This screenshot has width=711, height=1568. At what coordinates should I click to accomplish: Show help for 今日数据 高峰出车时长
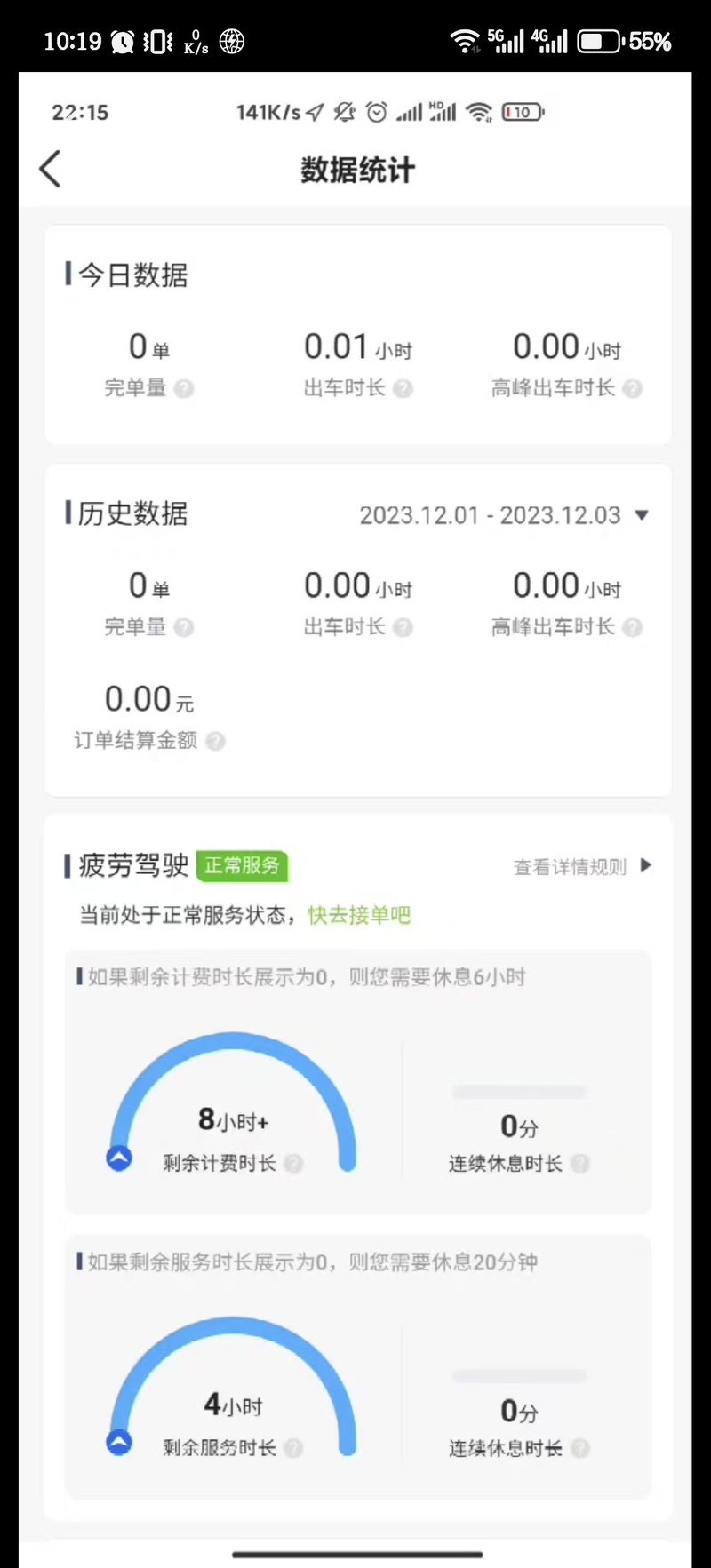[x=633, y=388]
